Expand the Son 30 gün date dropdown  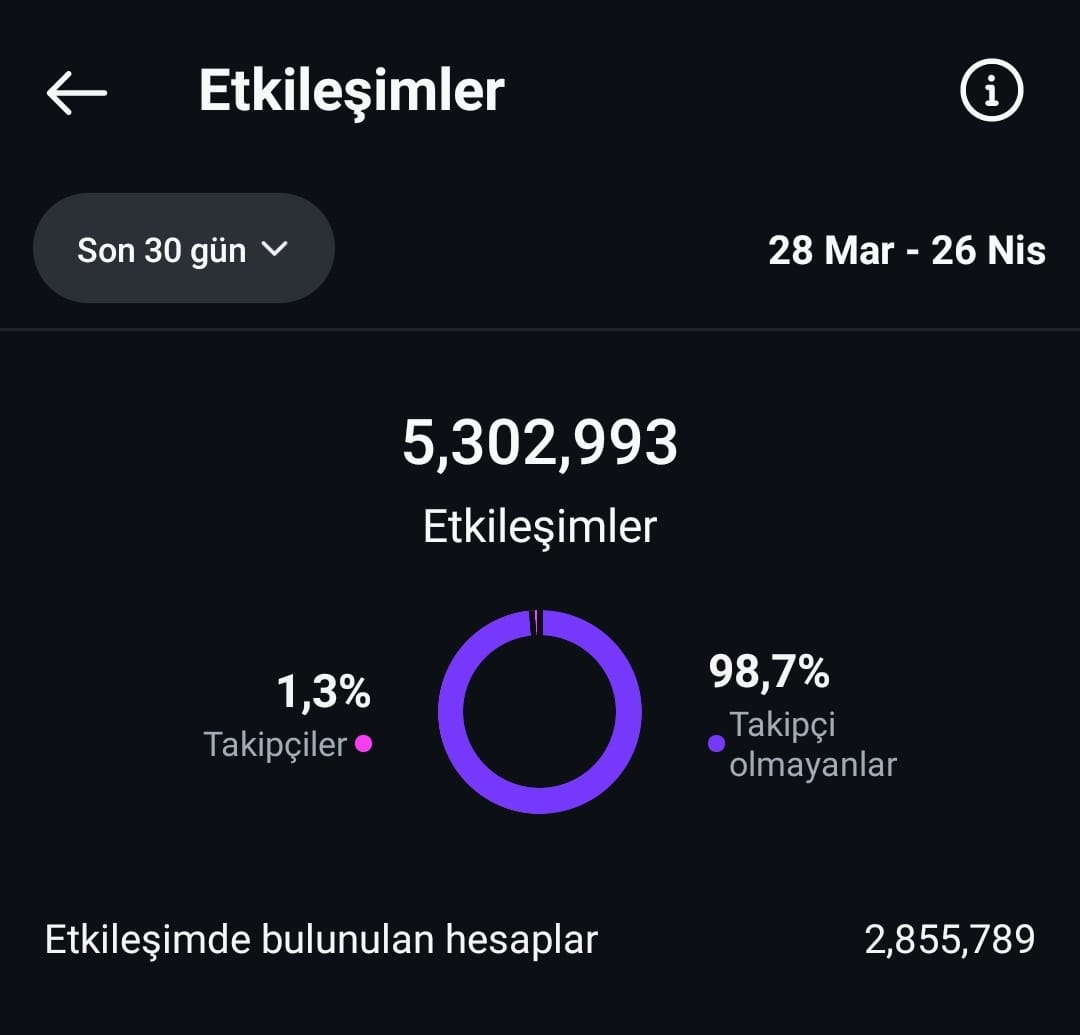click(x=184, y=249)
